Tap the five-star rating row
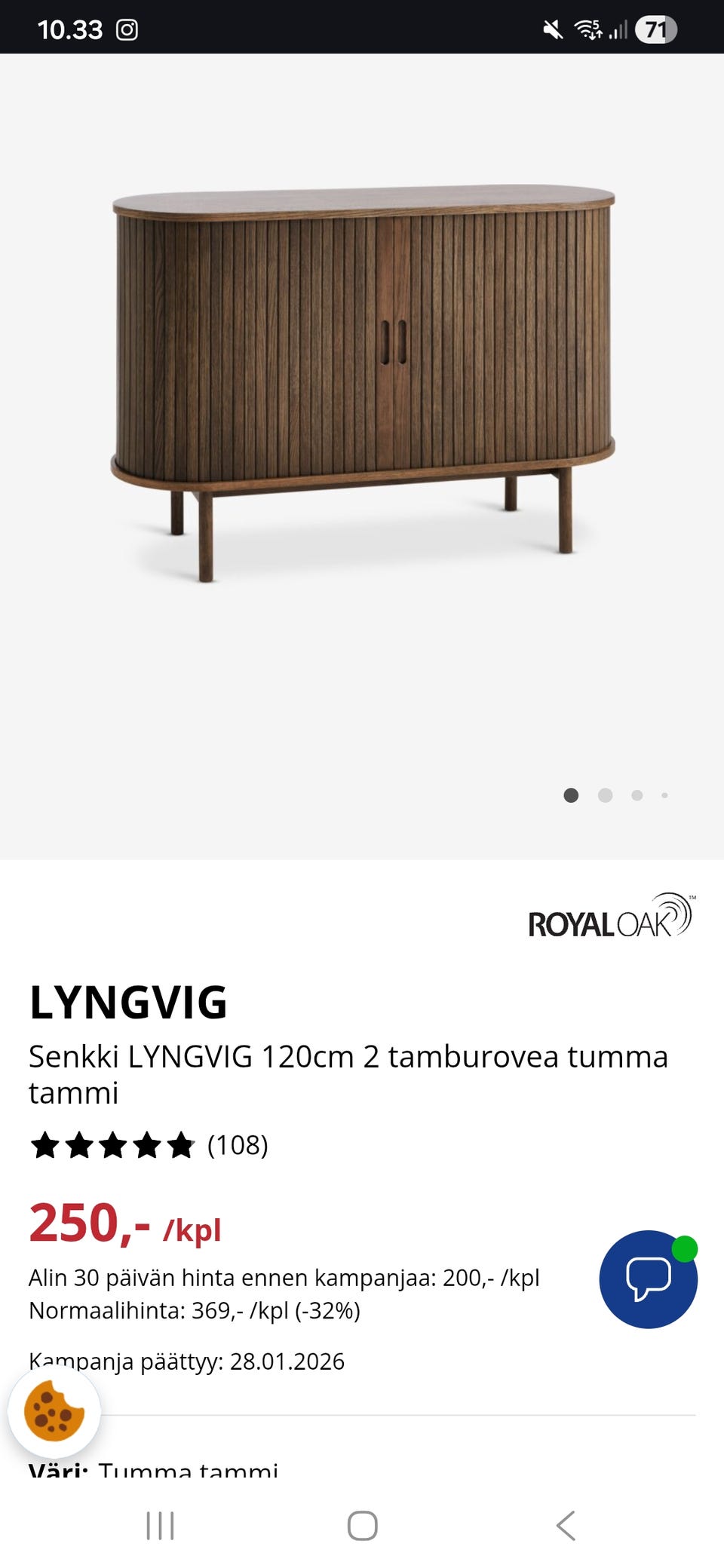Viewport: 724px width, 1568px height. point(112,1145)
